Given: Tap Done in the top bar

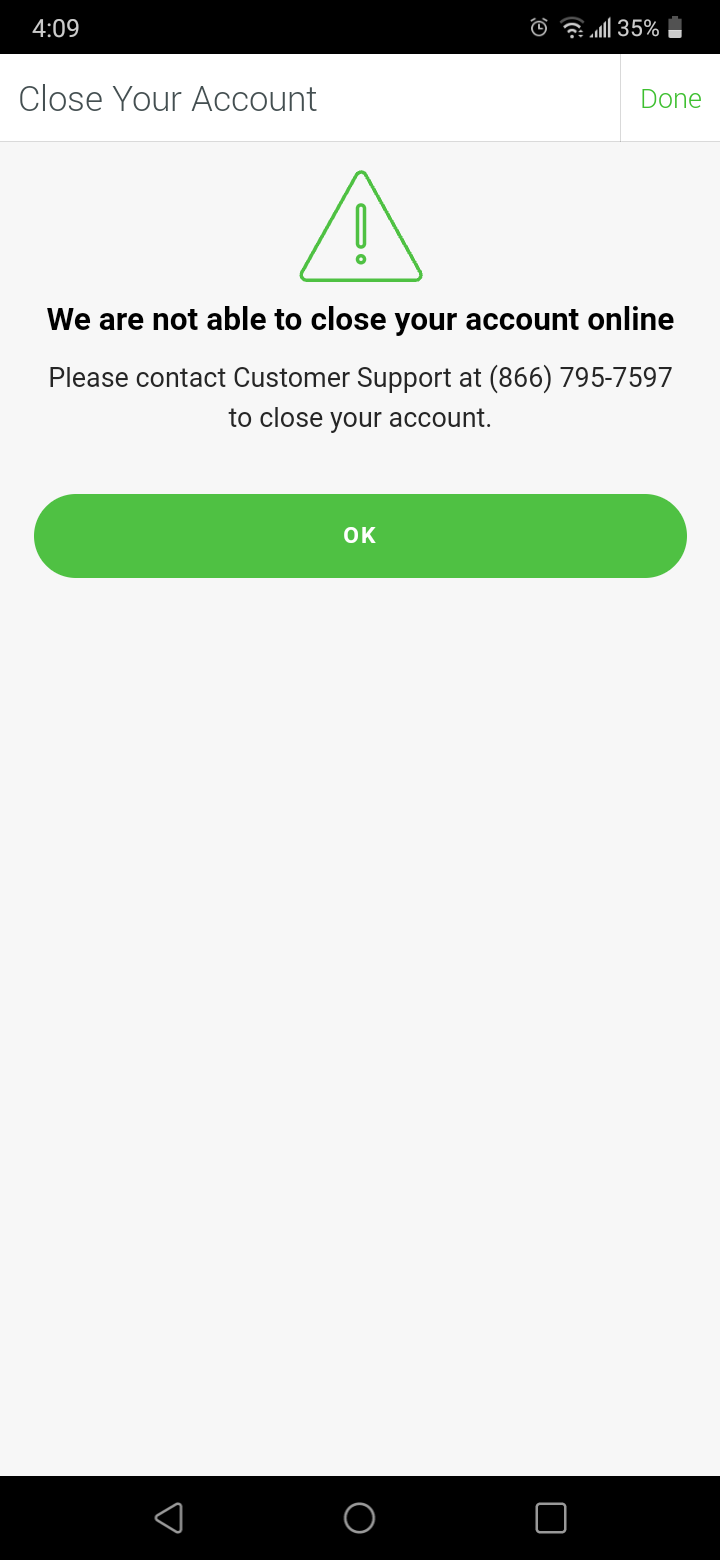Looking at the screenshot, I should click(x=670, y=99).
